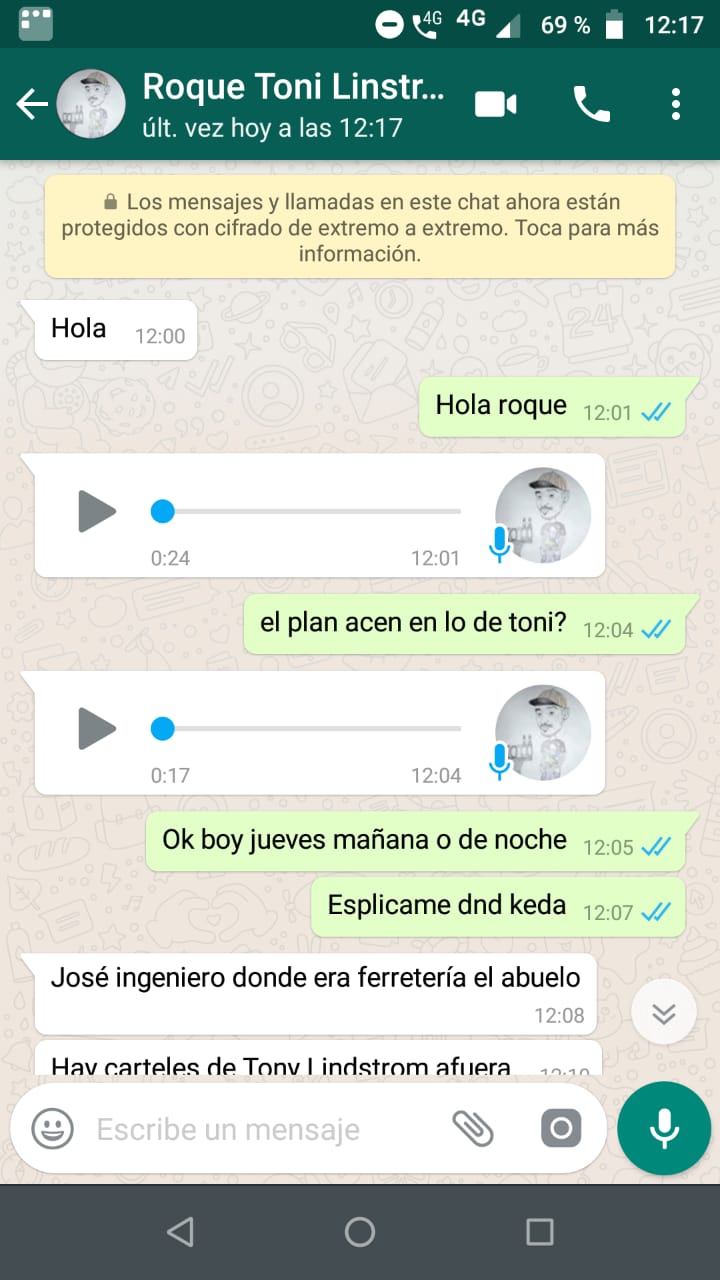Screen dimensions: 720x1280
Task: Play the 0:24 voice message
Action: point(97,512)
